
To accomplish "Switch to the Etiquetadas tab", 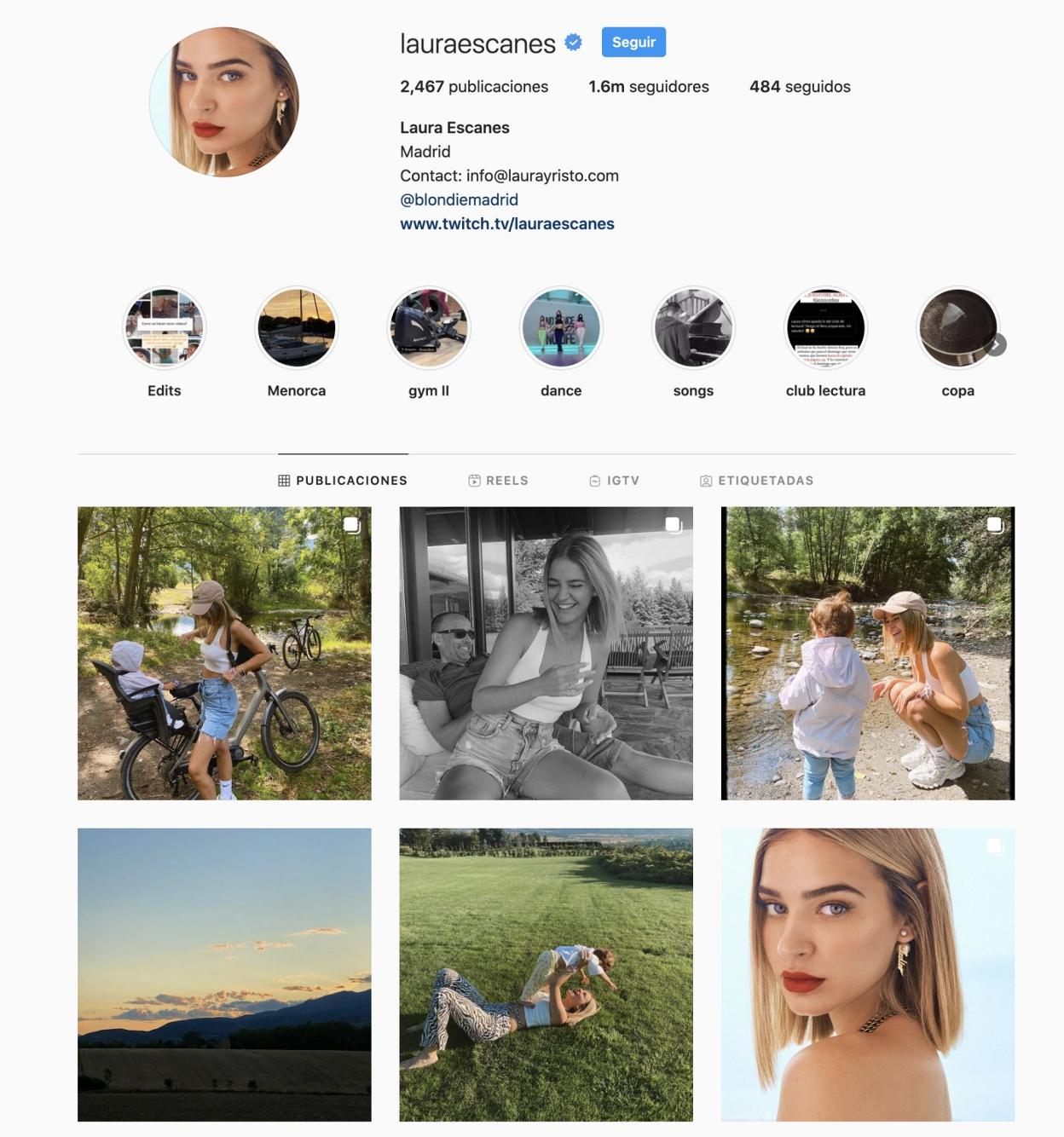I will 757,481.
